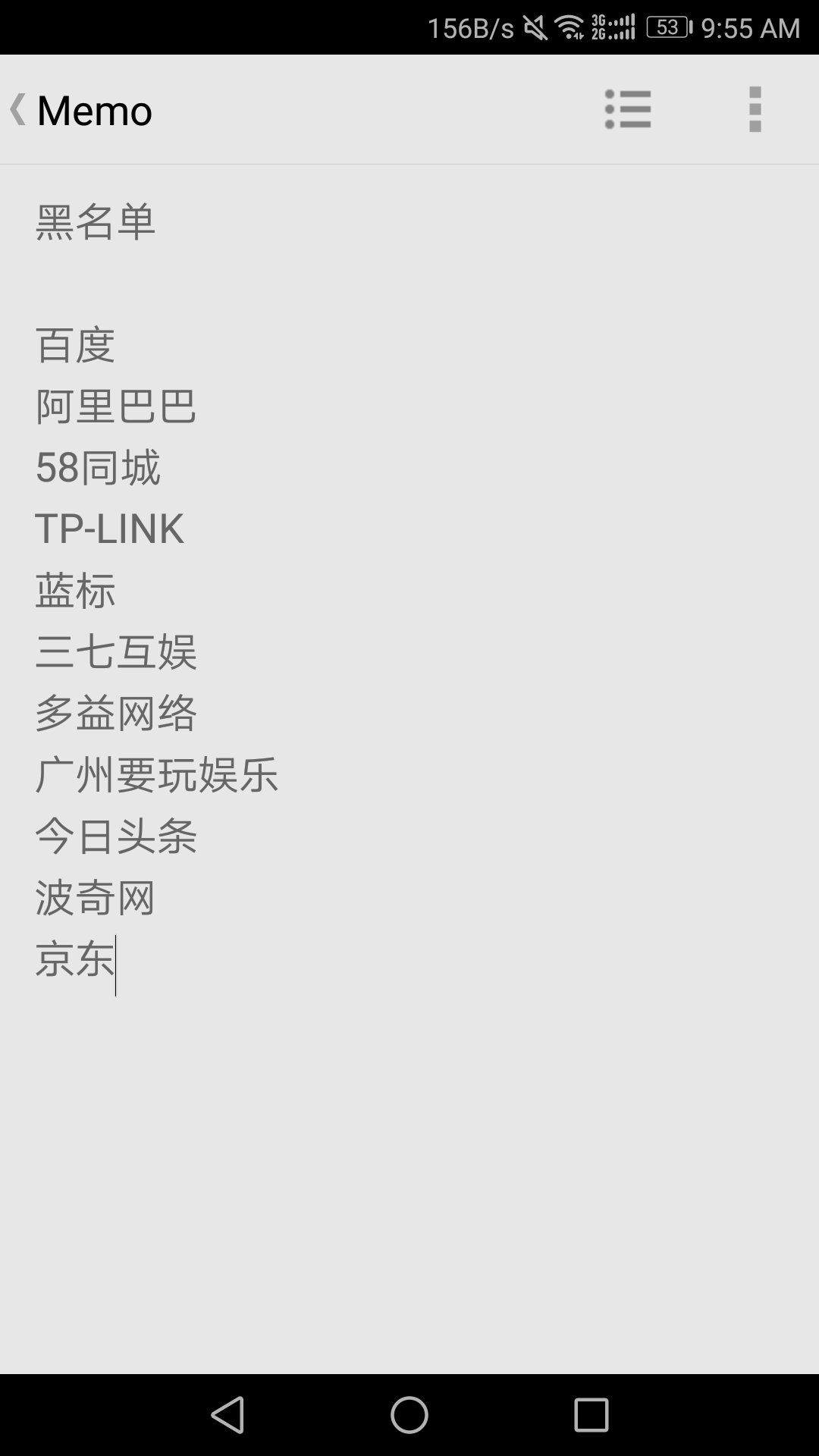Open the recent apps view
This screenshot has height=1456, width=819.
coord(591,1415)
